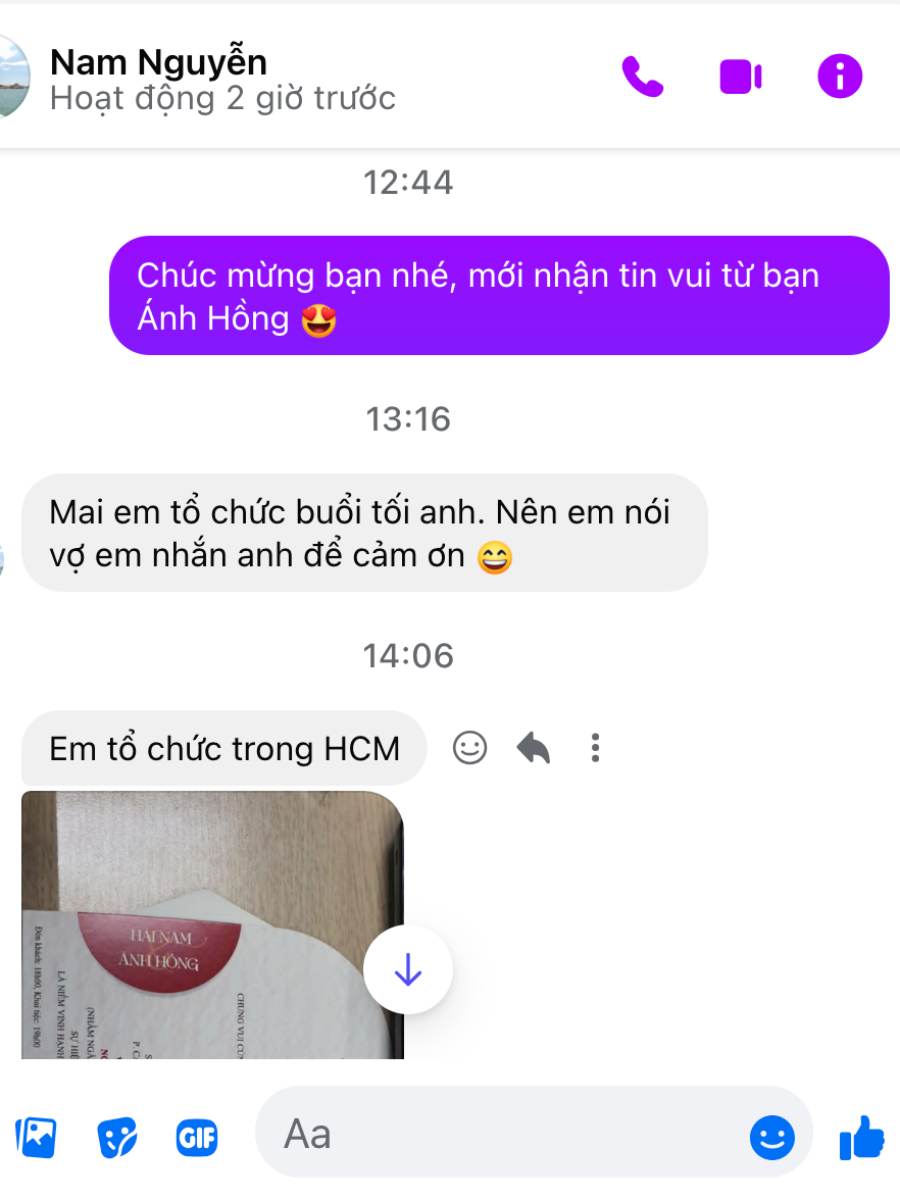Jump to the latest messages with the down arrow
This screenshot has height=1200, width=900.
click(408, 970)
